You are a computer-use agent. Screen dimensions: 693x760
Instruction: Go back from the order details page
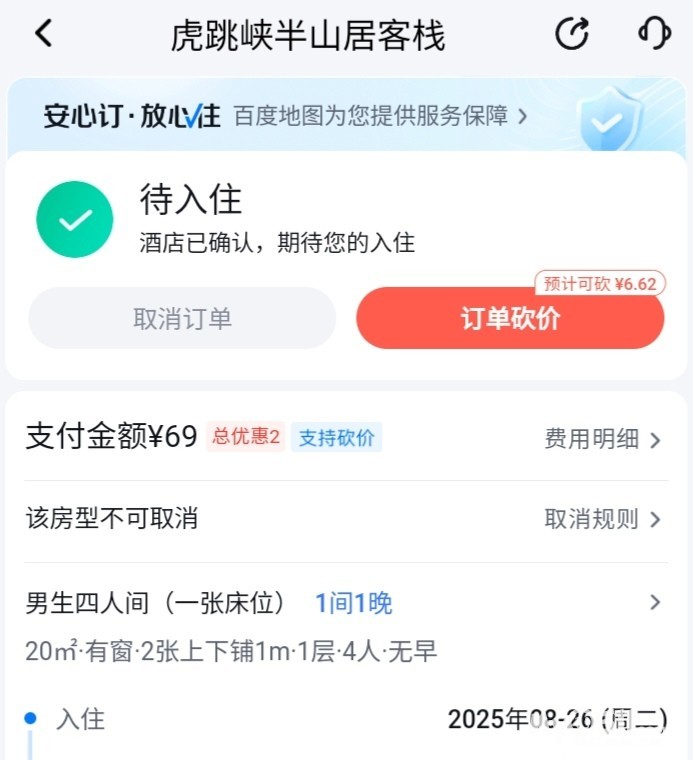[x=43, y=34]
